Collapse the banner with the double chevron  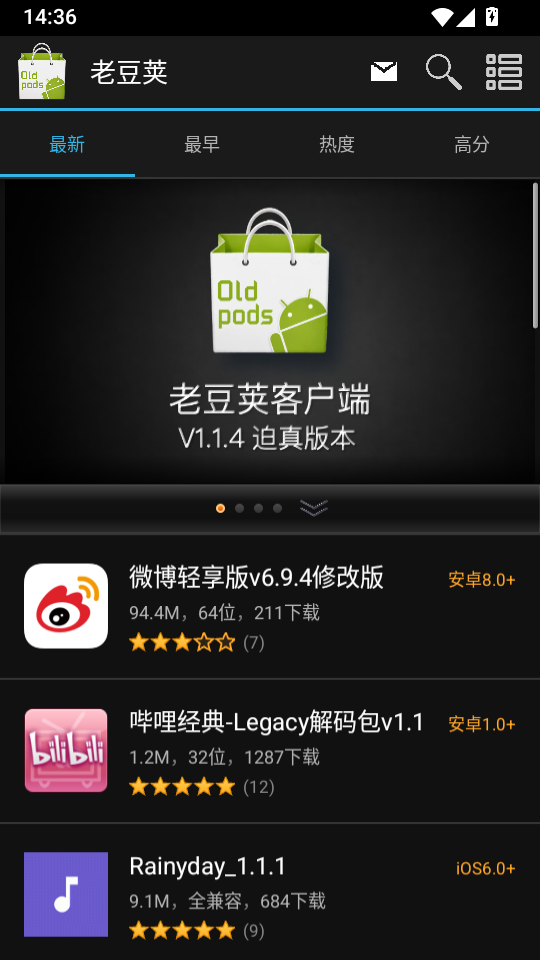(314, 508)
